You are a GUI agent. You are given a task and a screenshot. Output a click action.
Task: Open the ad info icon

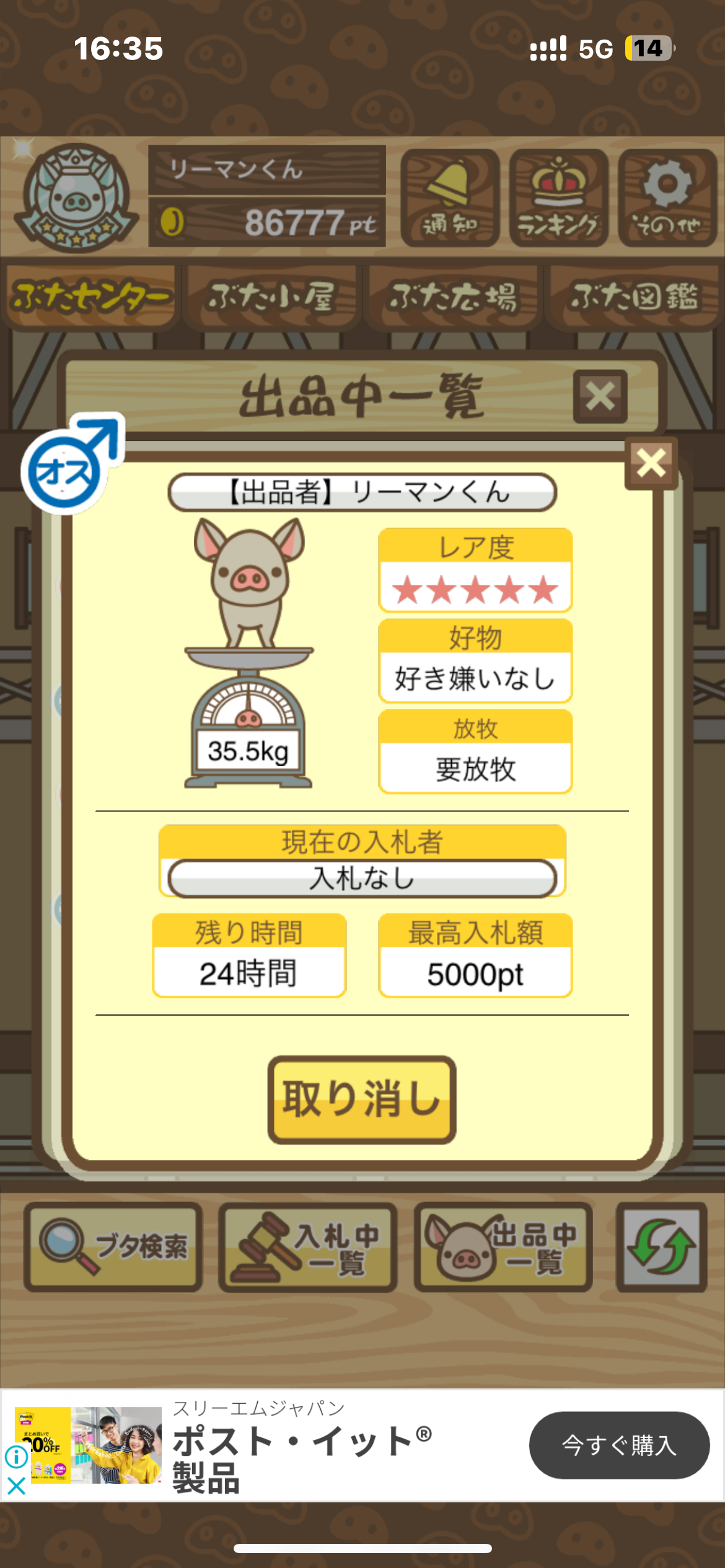(x=16, y=1457)
